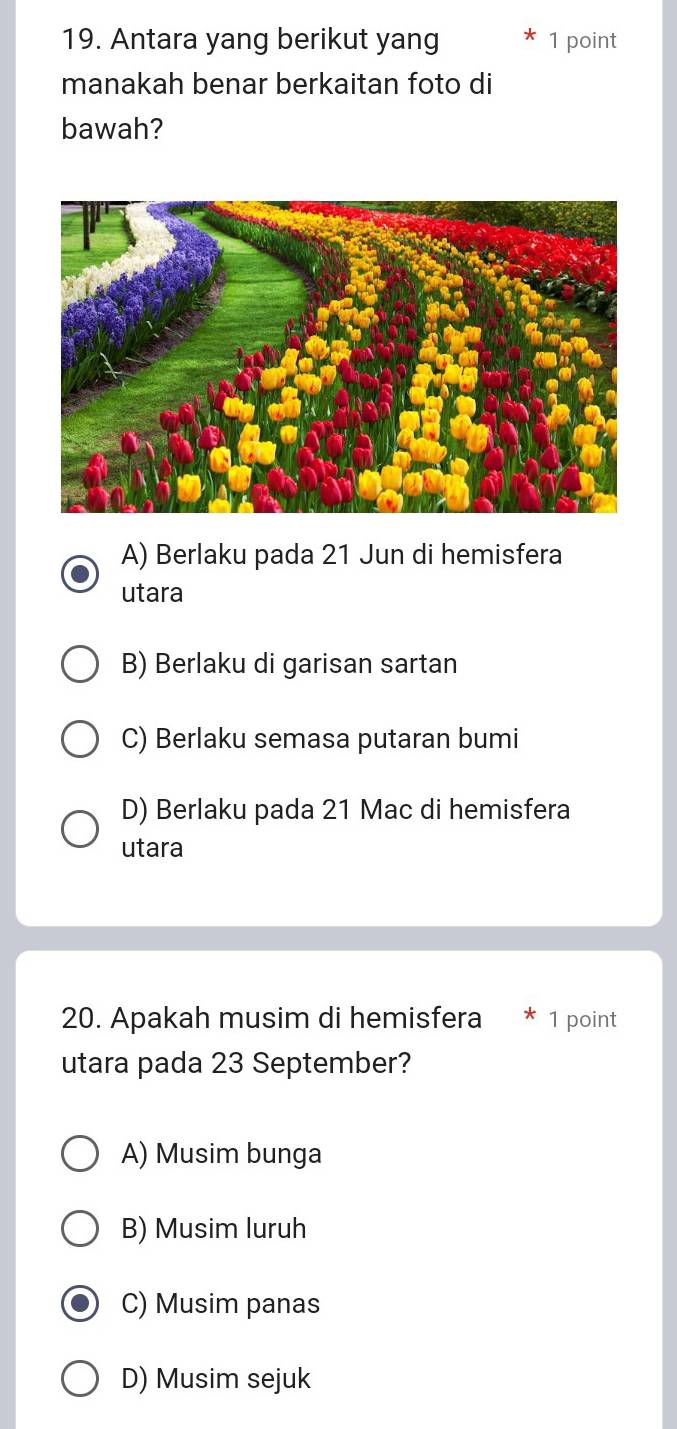The height and width of the screenshot is (1429, 677).
Task: Select answer A) Berlaku pada 21 Jun
Action: point(80,575)
